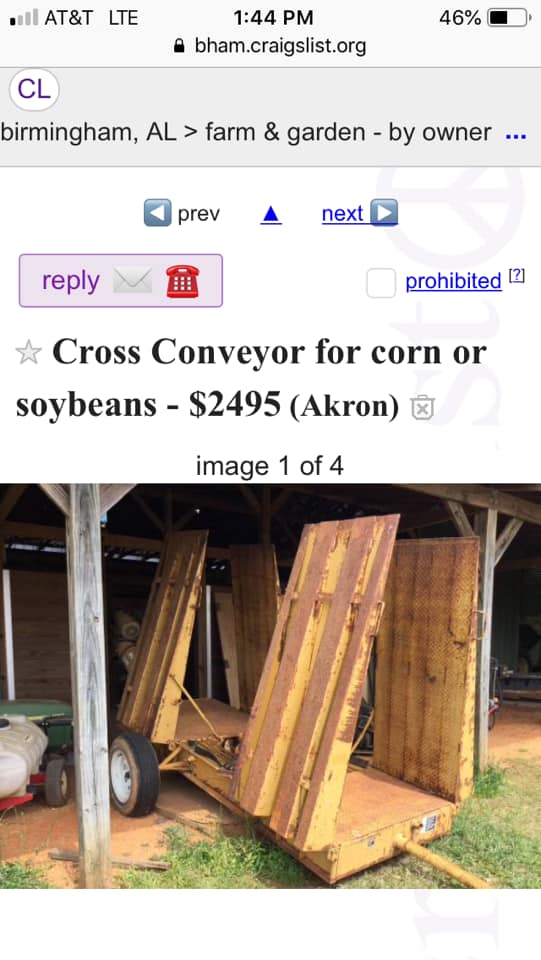Viewport: 541px width, 960px height.
Task: Hide this posting with trash icon
Action: tap(422, 407)
